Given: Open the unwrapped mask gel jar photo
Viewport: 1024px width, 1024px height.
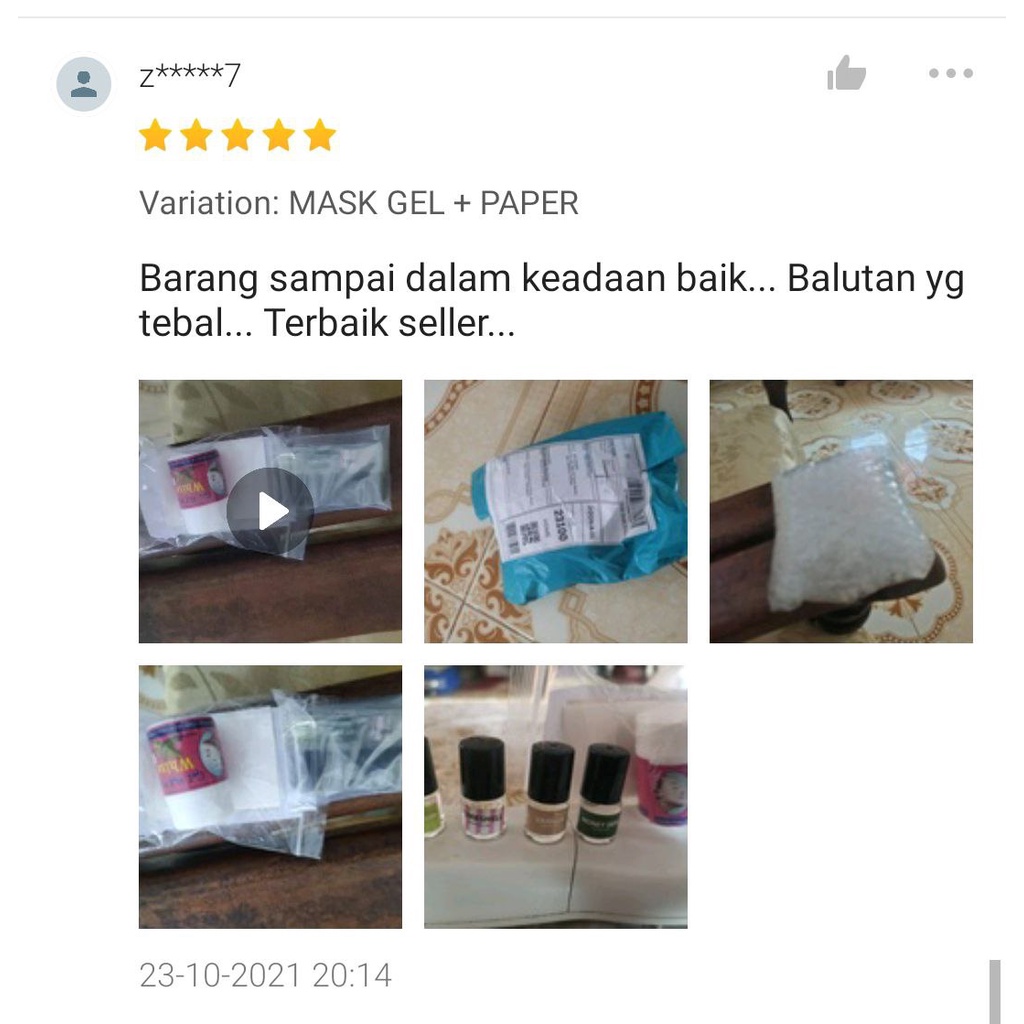Looking at the screenshot, I should click(270, 797).
